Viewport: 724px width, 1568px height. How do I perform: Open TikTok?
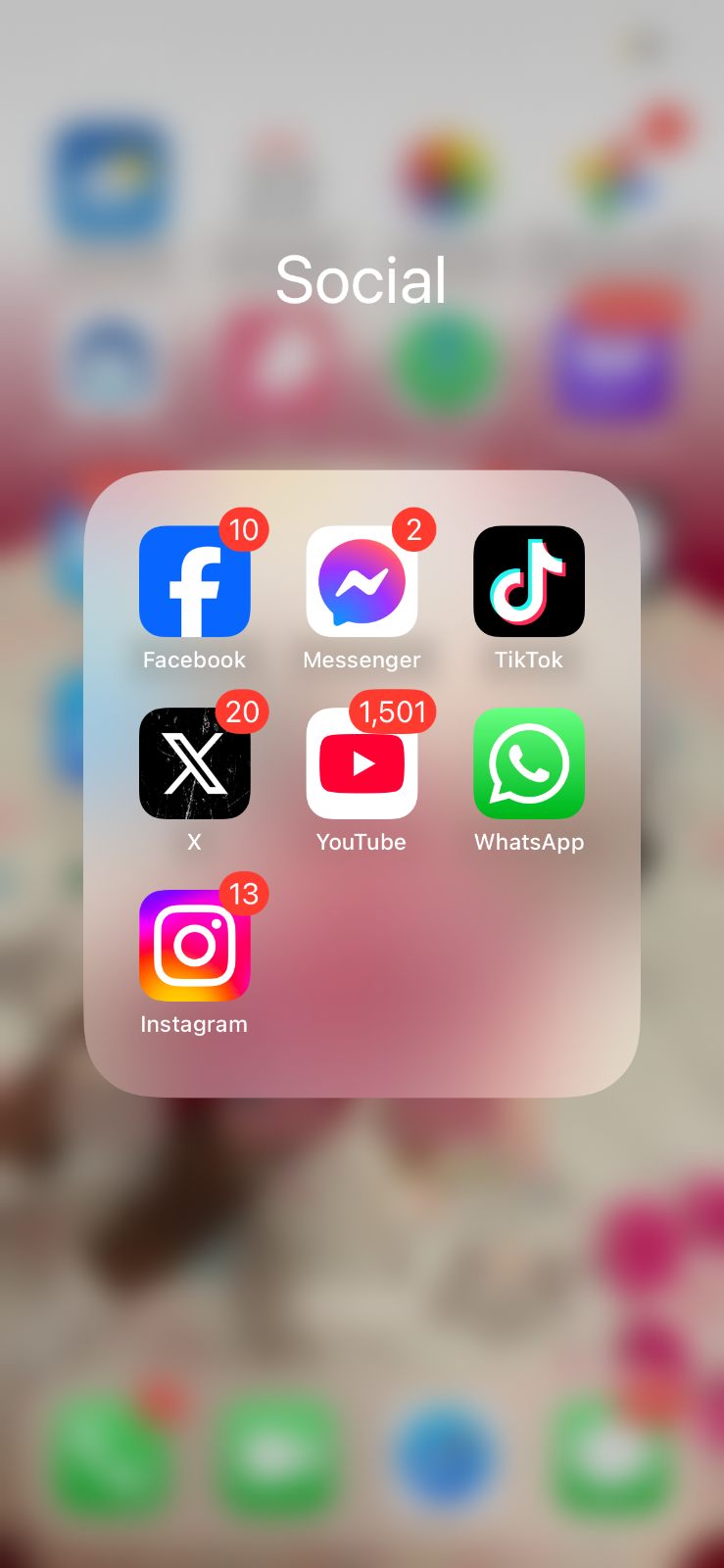point(529,582)
